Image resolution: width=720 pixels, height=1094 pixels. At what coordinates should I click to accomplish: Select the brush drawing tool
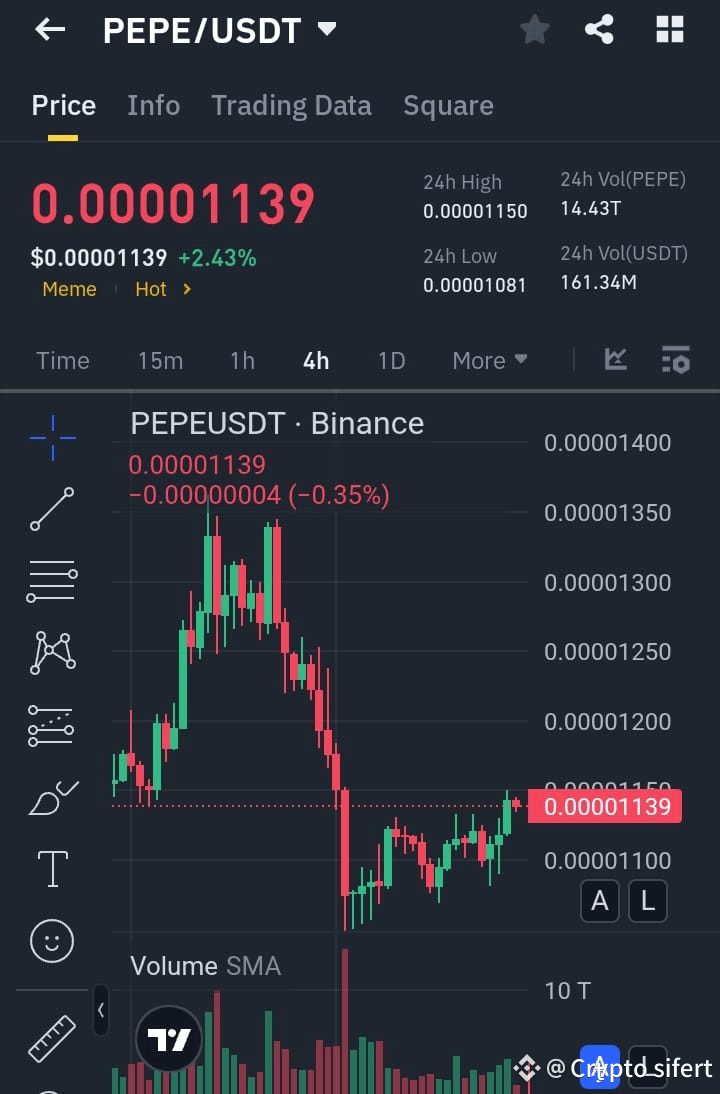coord(51,797)
